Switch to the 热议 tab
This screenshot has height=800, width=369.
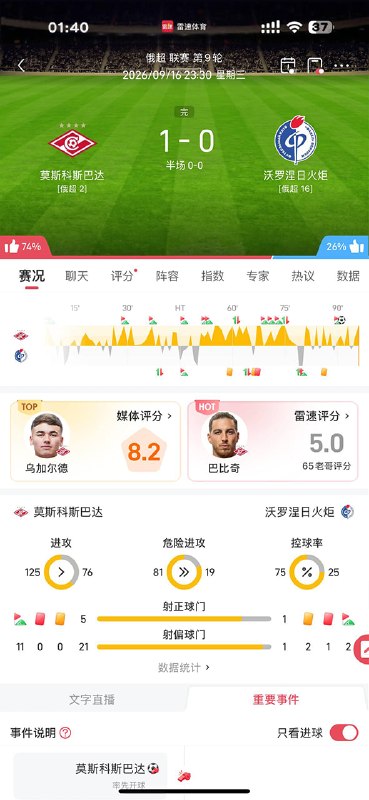pyautogui.click(x=303, y=276)
